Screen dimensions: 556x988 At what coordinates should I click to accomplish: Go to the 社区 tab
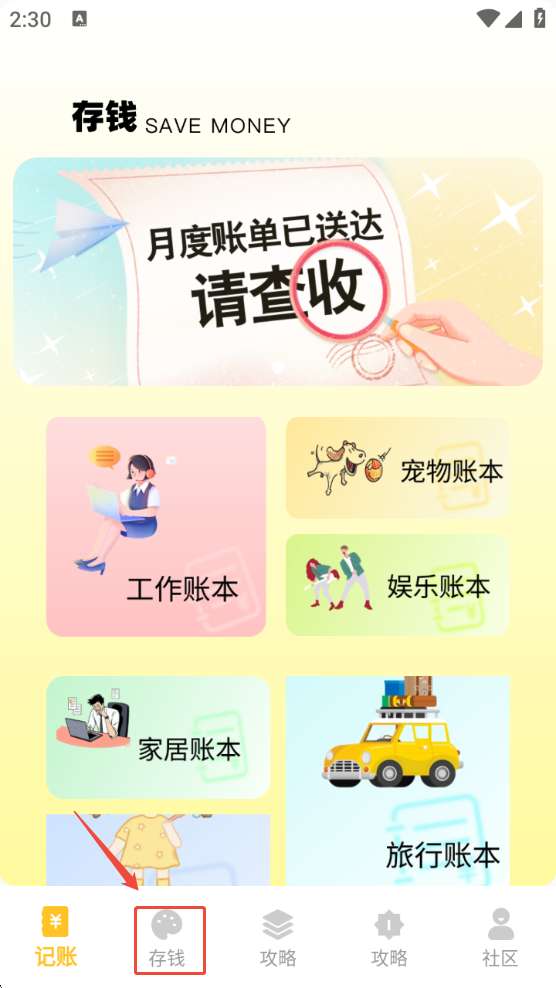tap(500, 939)
